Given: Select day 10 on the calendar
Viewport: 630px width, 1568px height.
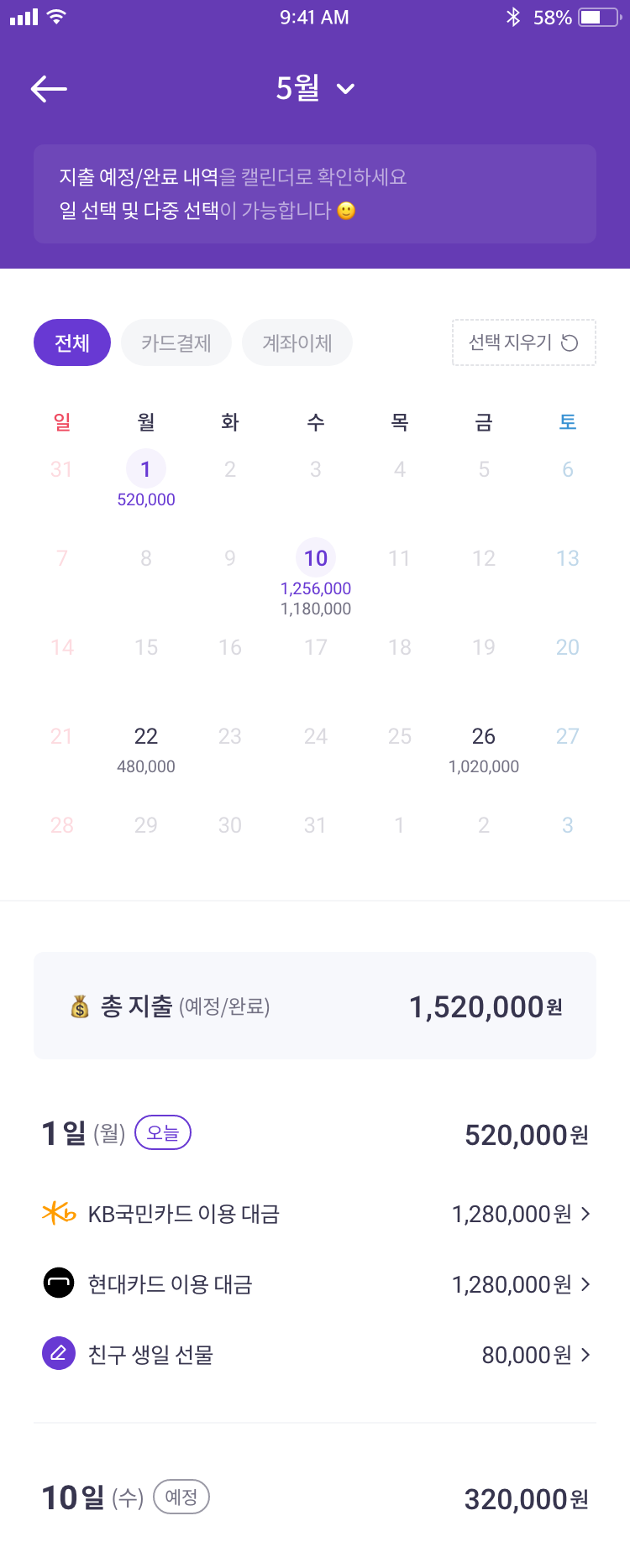Looking at the screenshot, I should pos(316,558).
